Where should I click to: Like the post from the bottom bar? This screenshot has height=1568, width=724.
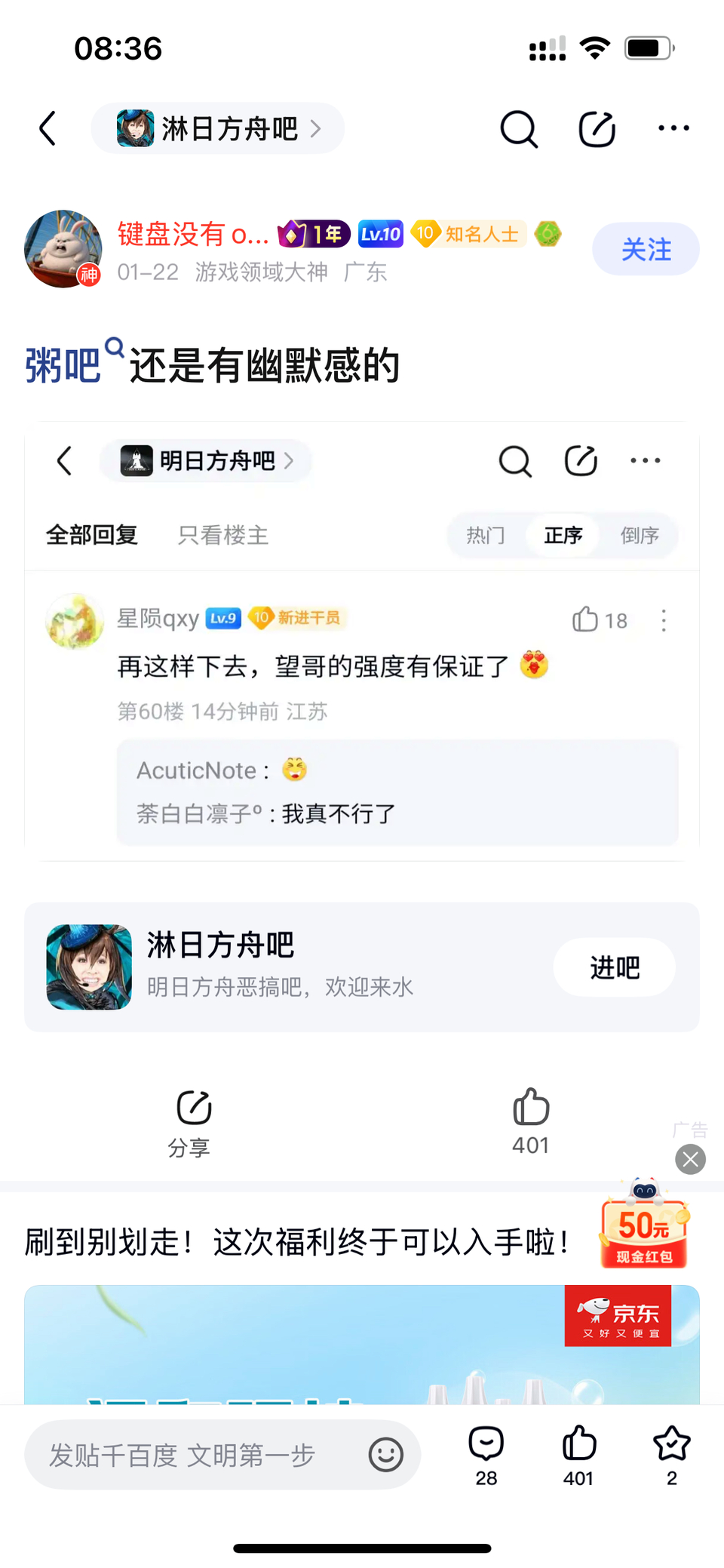578,1455
